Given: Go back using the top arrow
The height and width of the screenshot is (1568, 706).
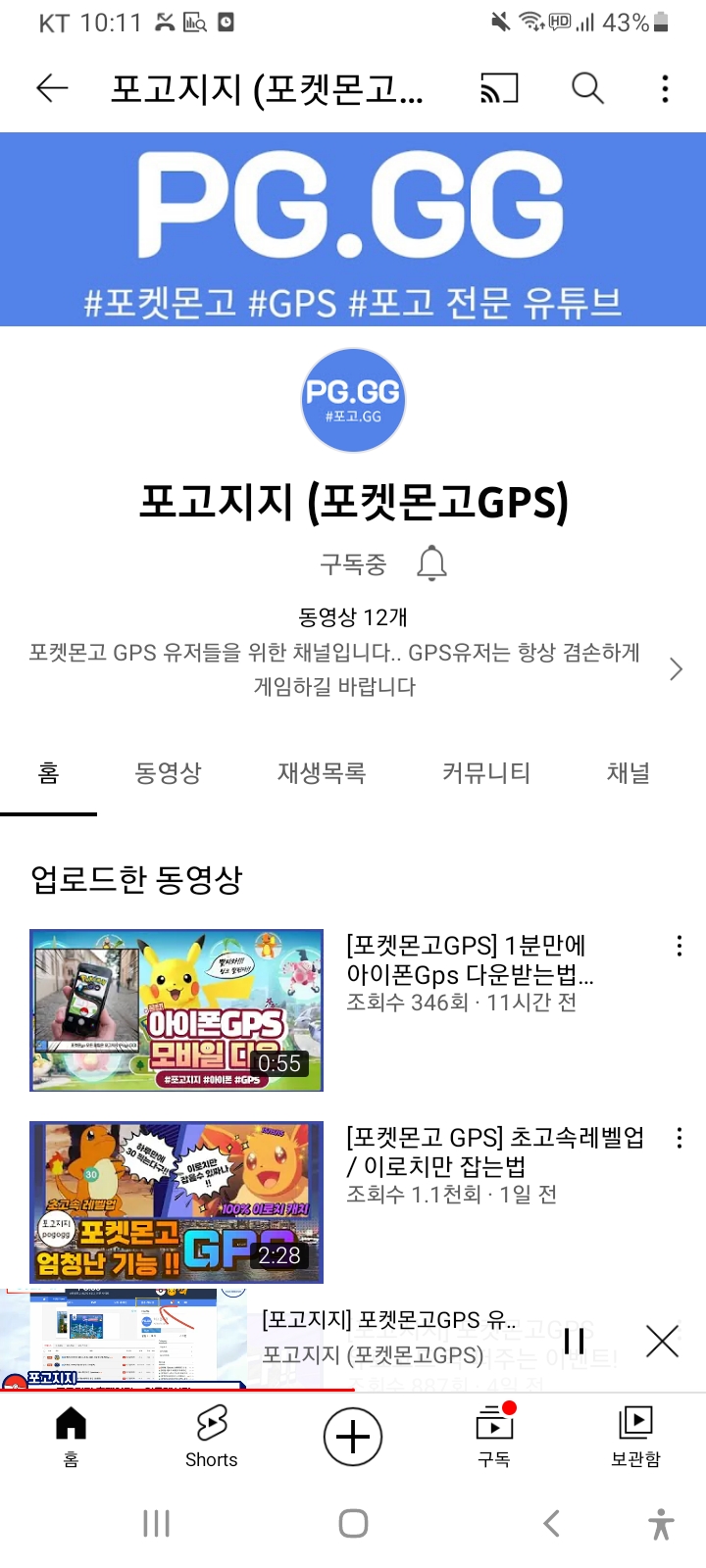Looking at the screenshot, I should 52,88.
